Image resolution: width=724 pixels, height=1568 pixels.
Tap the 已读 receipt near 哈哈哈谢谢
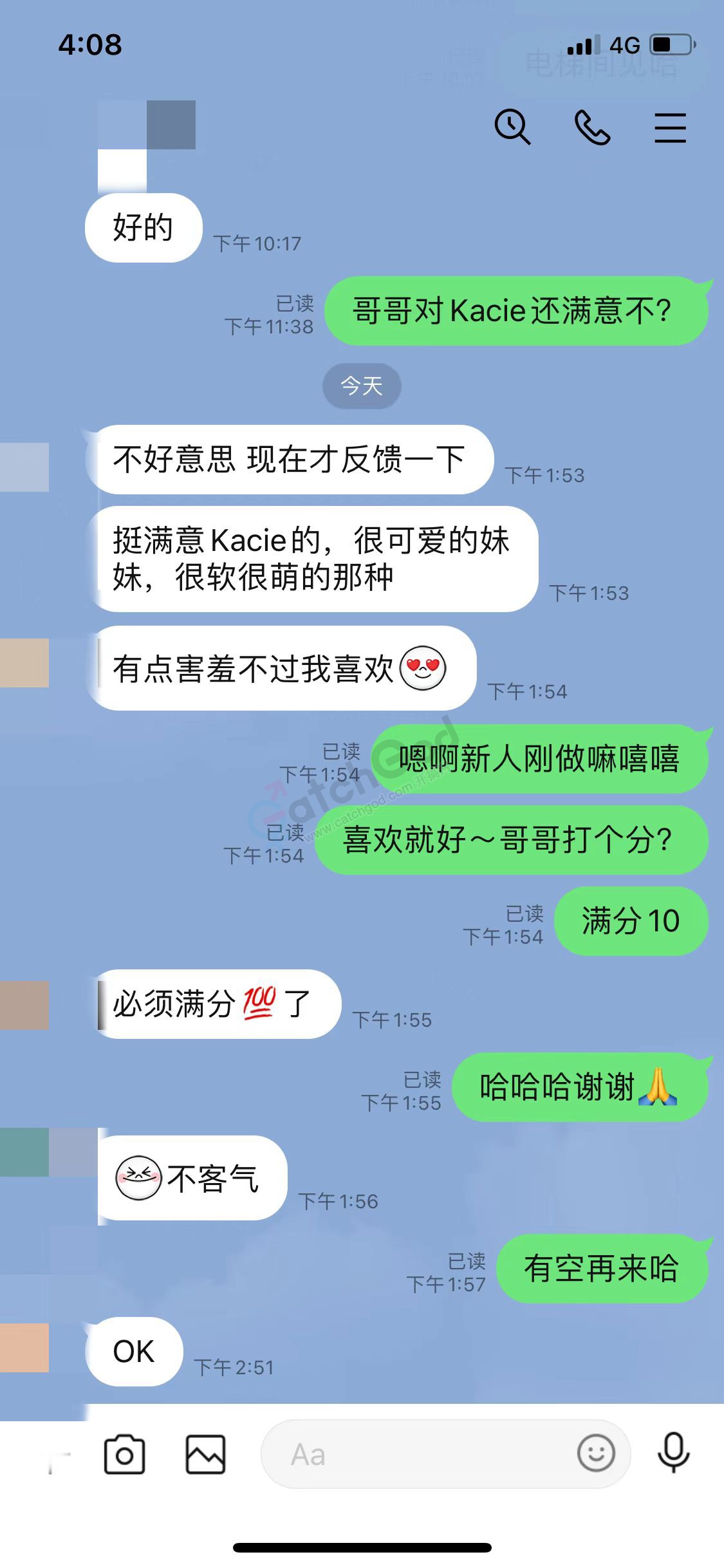[423, 1081]
